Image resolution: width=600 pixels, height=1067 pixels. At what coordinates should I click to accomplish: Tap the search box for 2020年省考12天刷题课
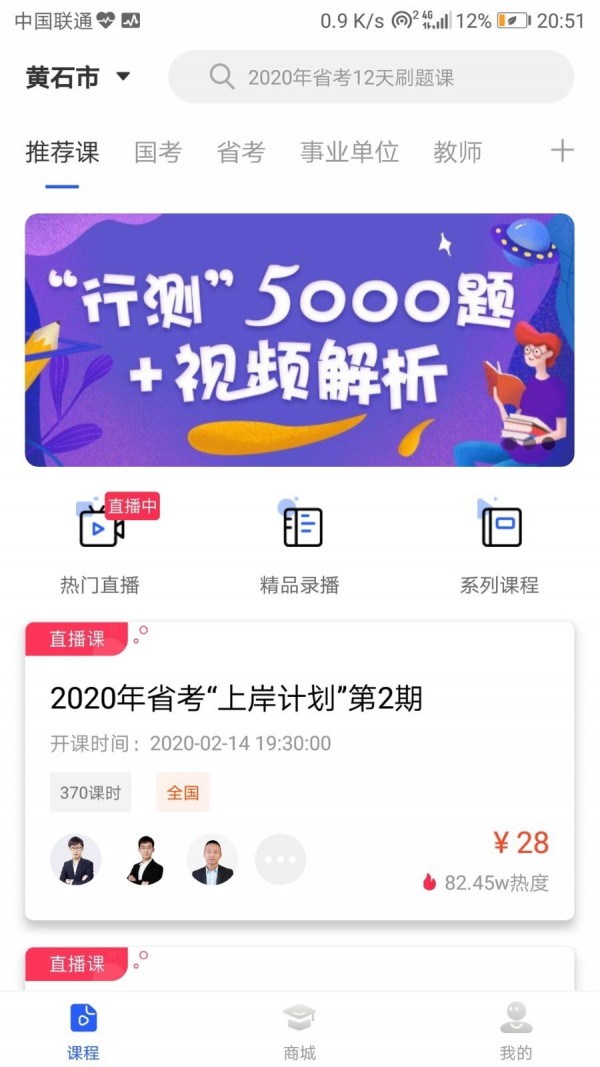(x=371, y=77)
